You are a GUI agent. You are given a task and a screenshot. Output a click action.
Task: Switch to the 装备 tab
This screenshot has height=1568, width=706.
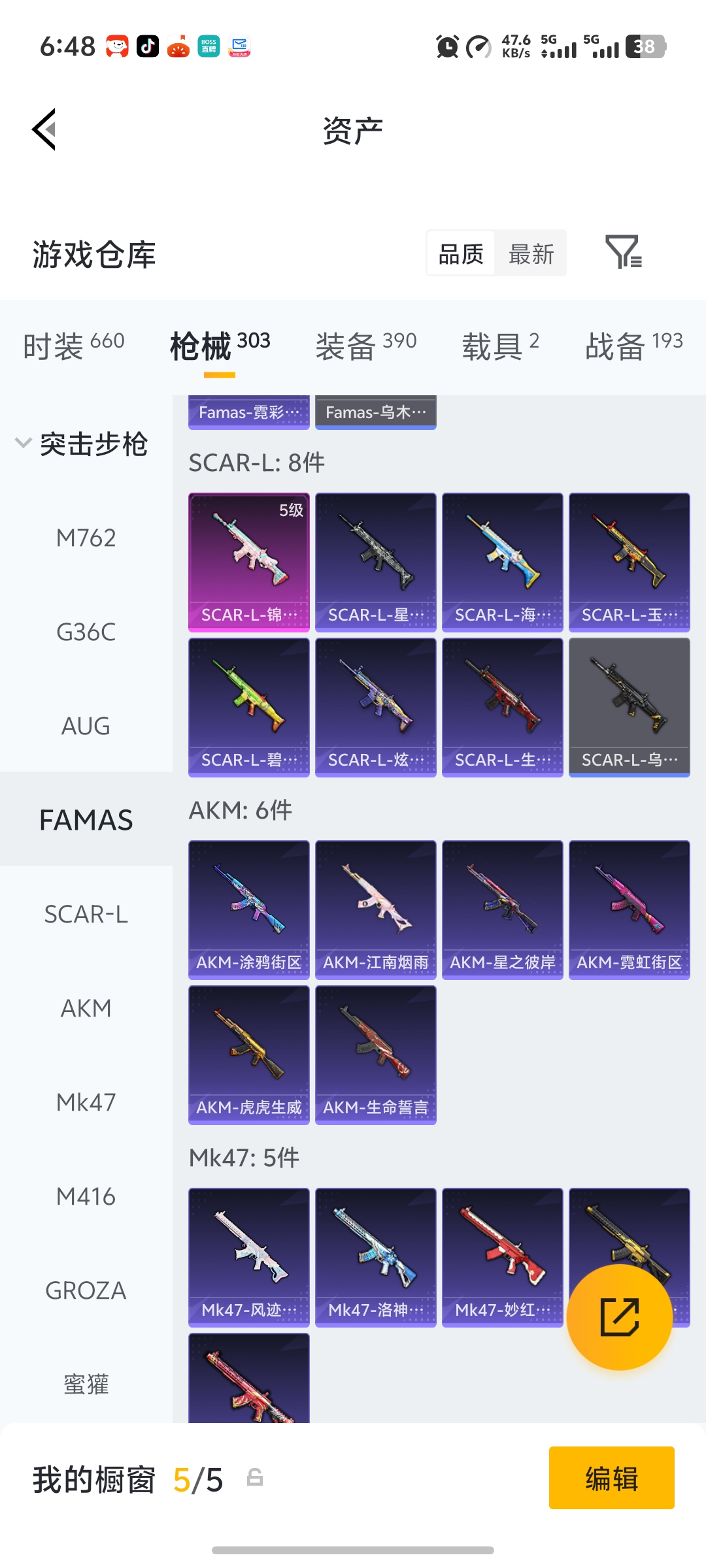(x=365, y=345)
